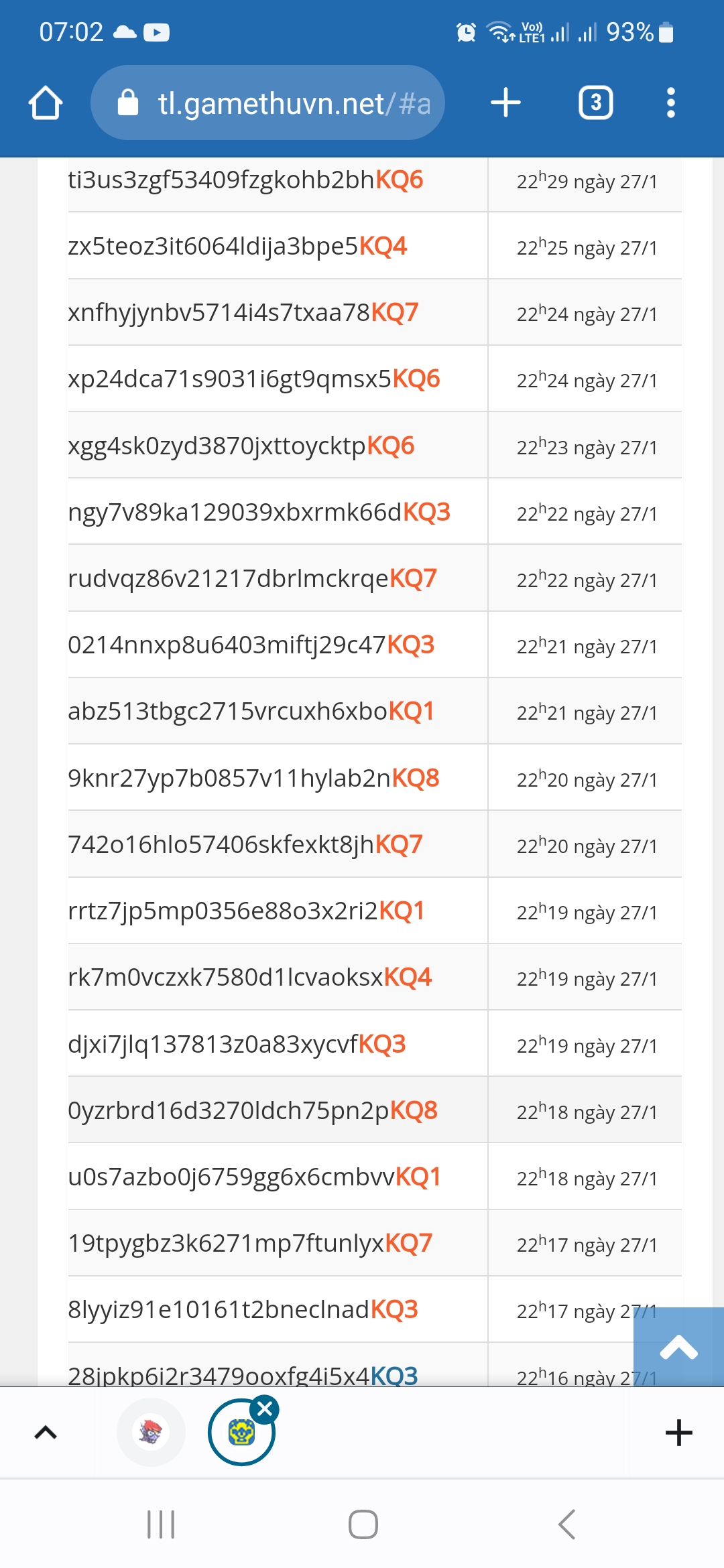Screen dimensions: 724x1568
Task: Open a new browser tab
Action: pyautogui.click(x=505, y=103)
